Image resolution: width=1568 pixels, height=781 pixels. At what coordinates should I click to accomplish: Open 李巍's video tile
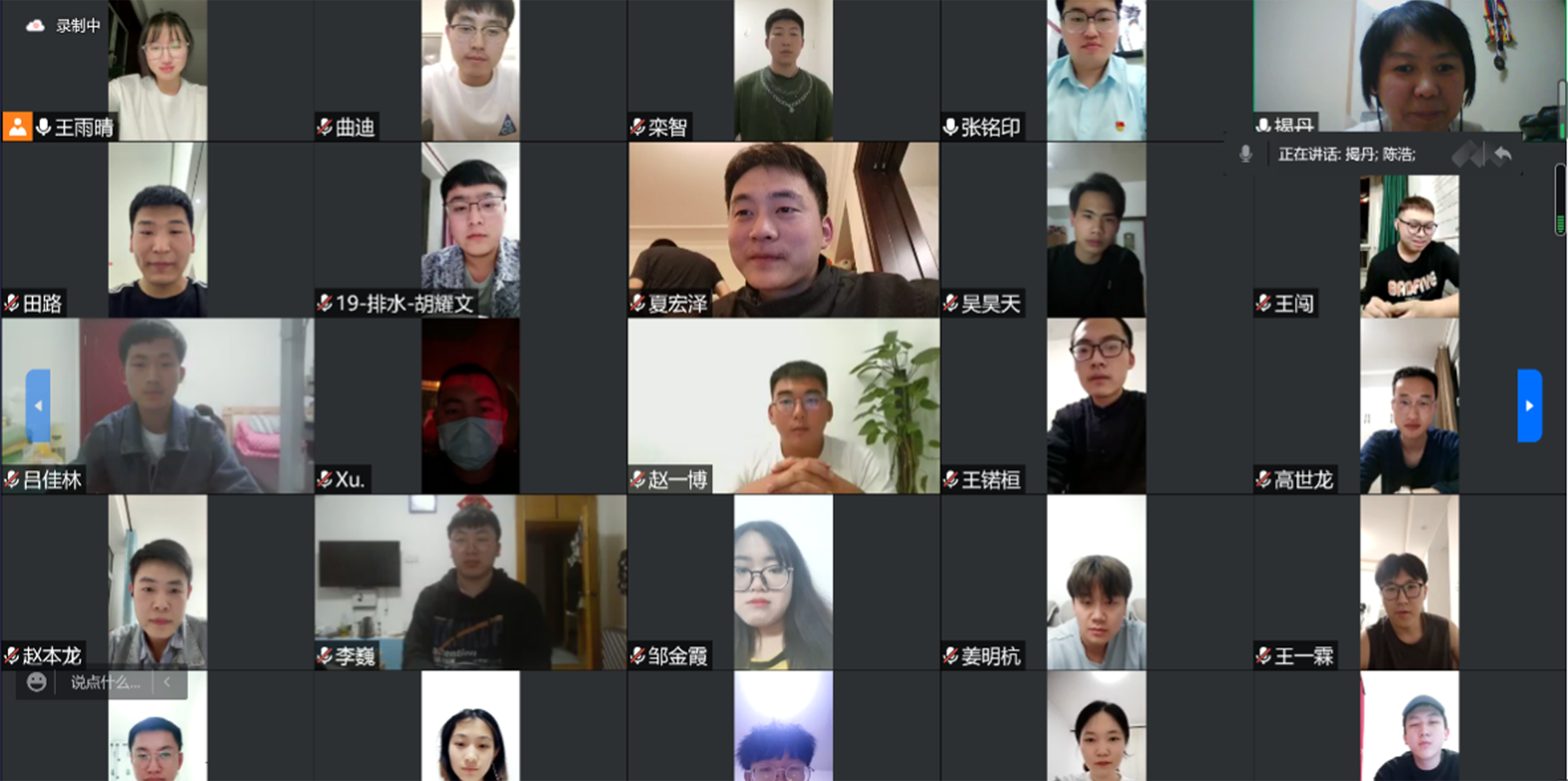(x=470, y=582)
